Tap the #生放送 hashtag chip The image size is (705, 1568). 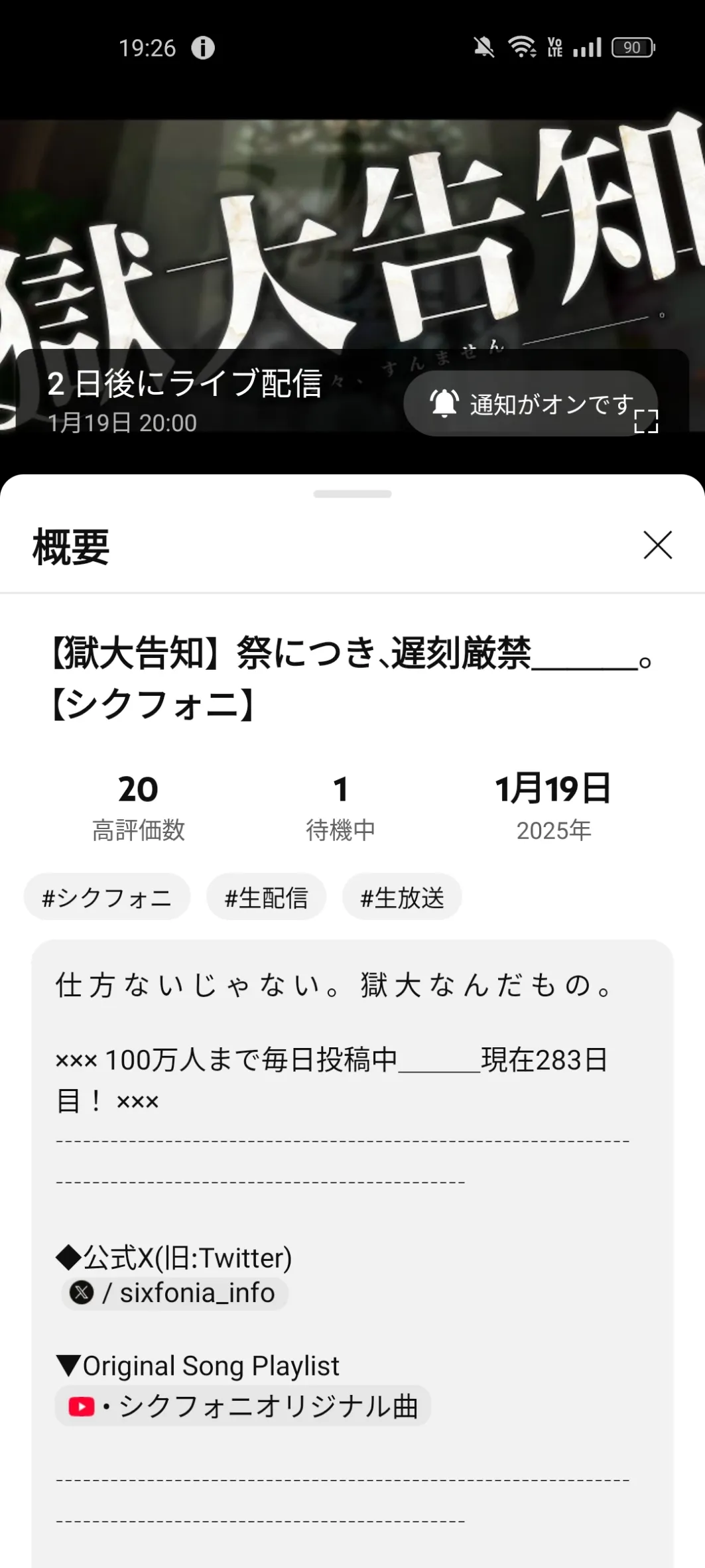[402, 897]
